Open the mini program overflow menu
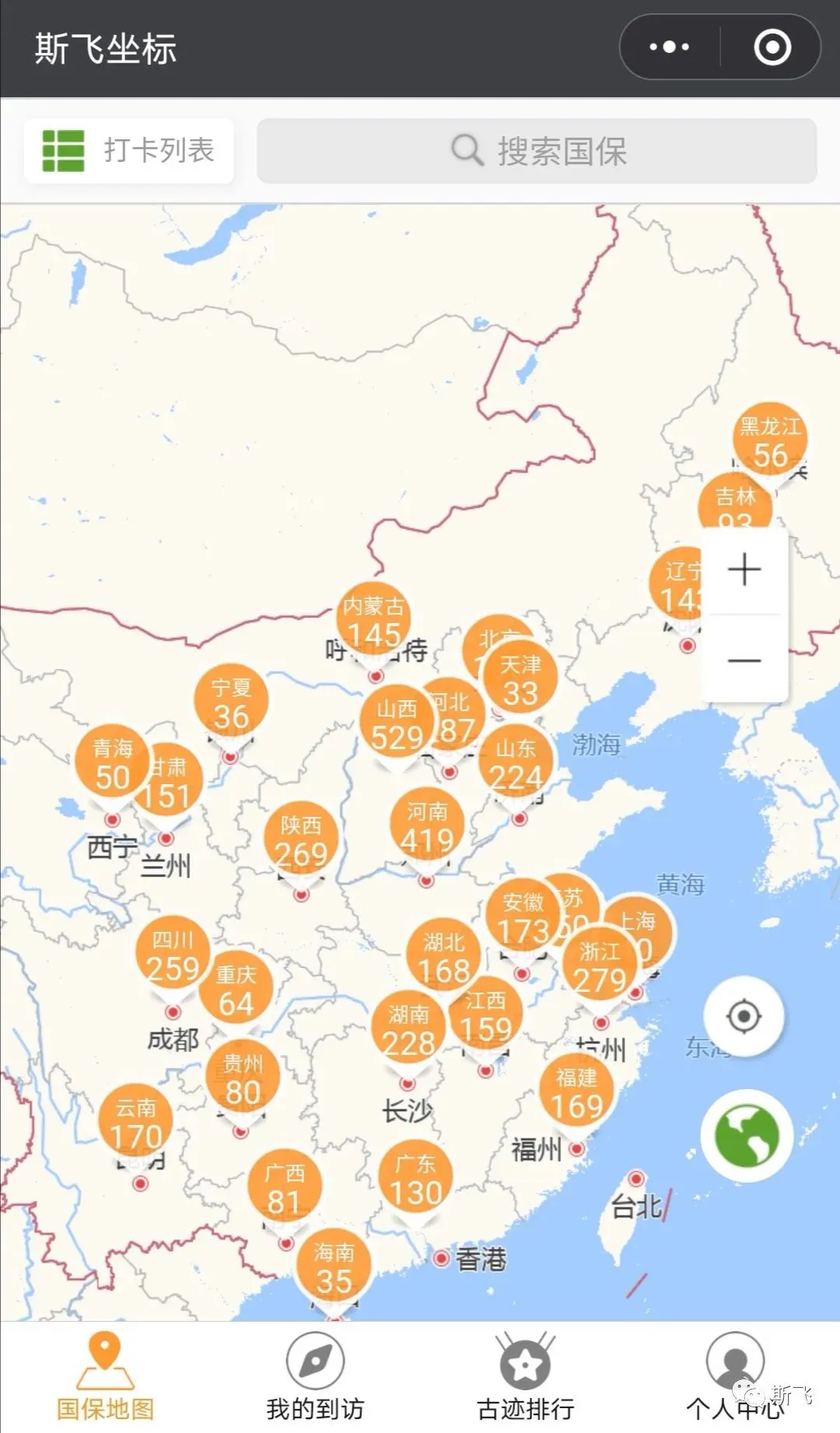The height and width of the screenshot is (1433, 840). click(x=669, y=47)
